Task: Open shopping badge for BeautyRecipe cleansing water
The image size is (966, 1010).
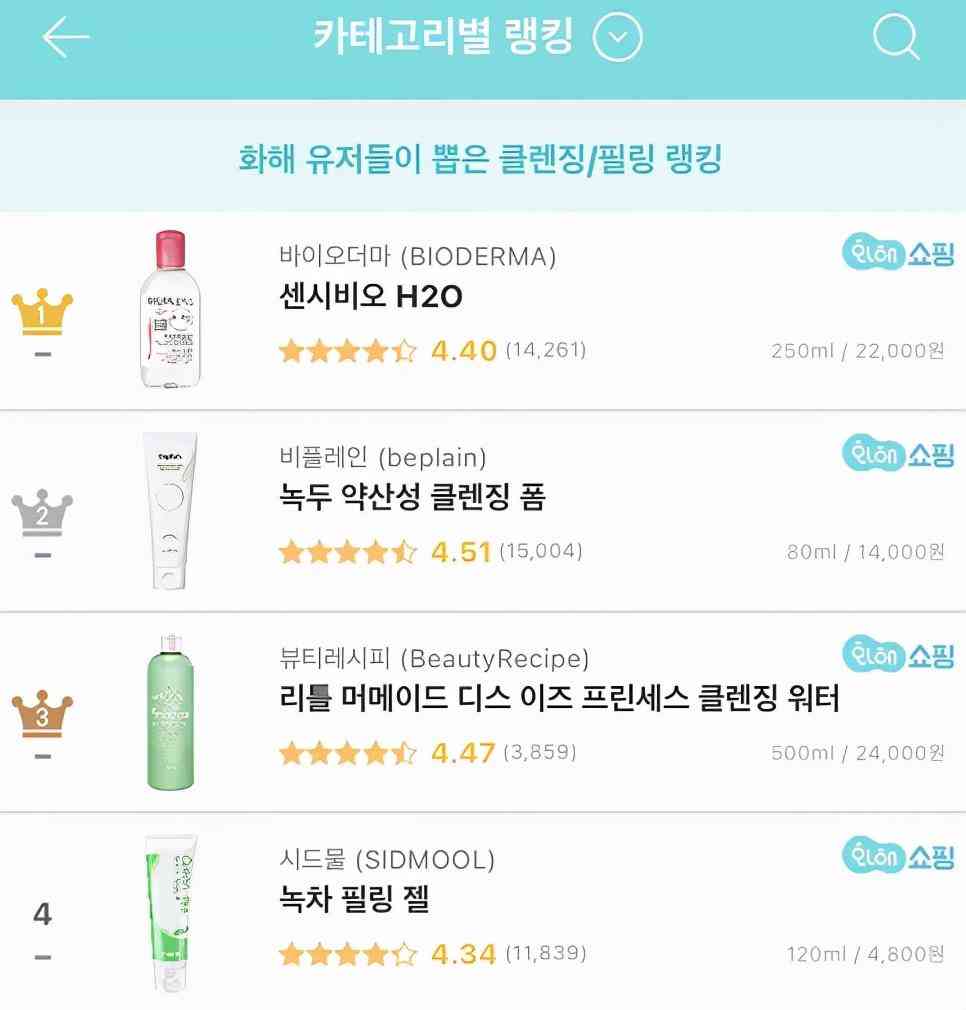Action: tap(898, 655)
